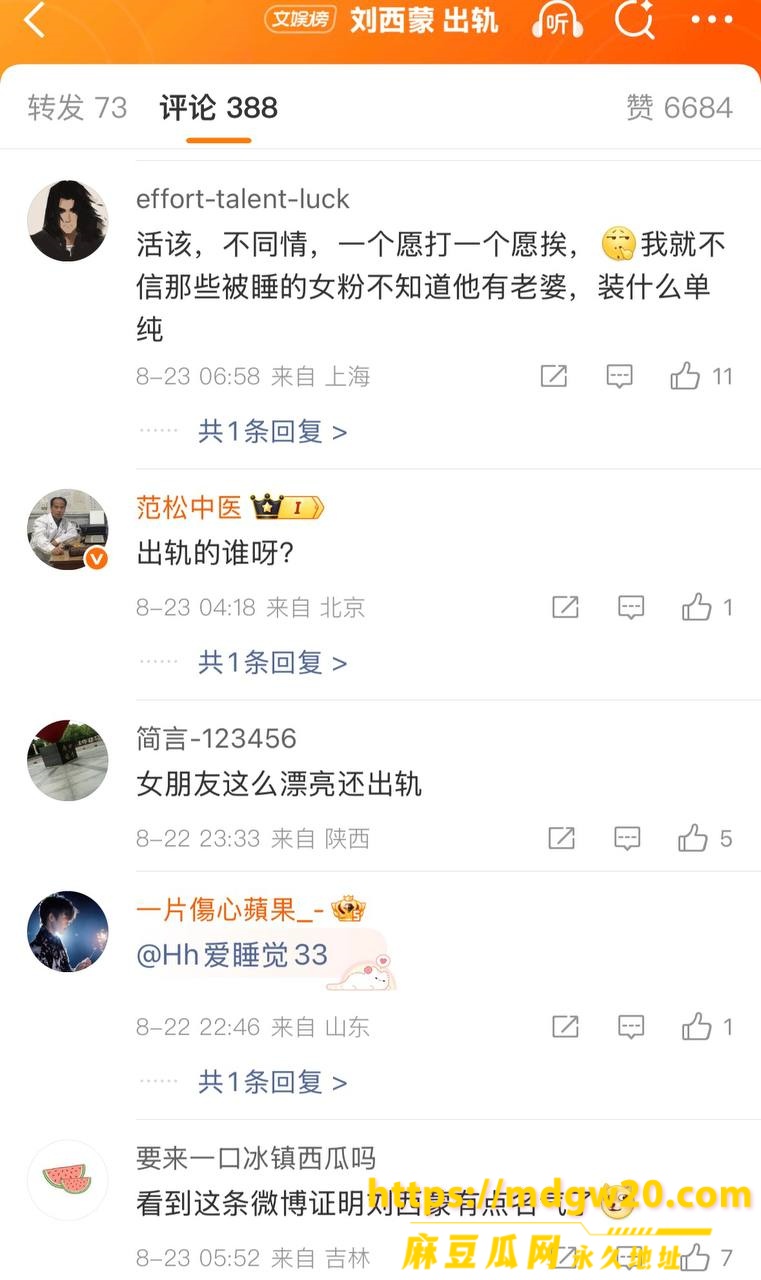Expand 共1条回复 under 一片傷心蘋果_-'s comment

point(272,1082)
